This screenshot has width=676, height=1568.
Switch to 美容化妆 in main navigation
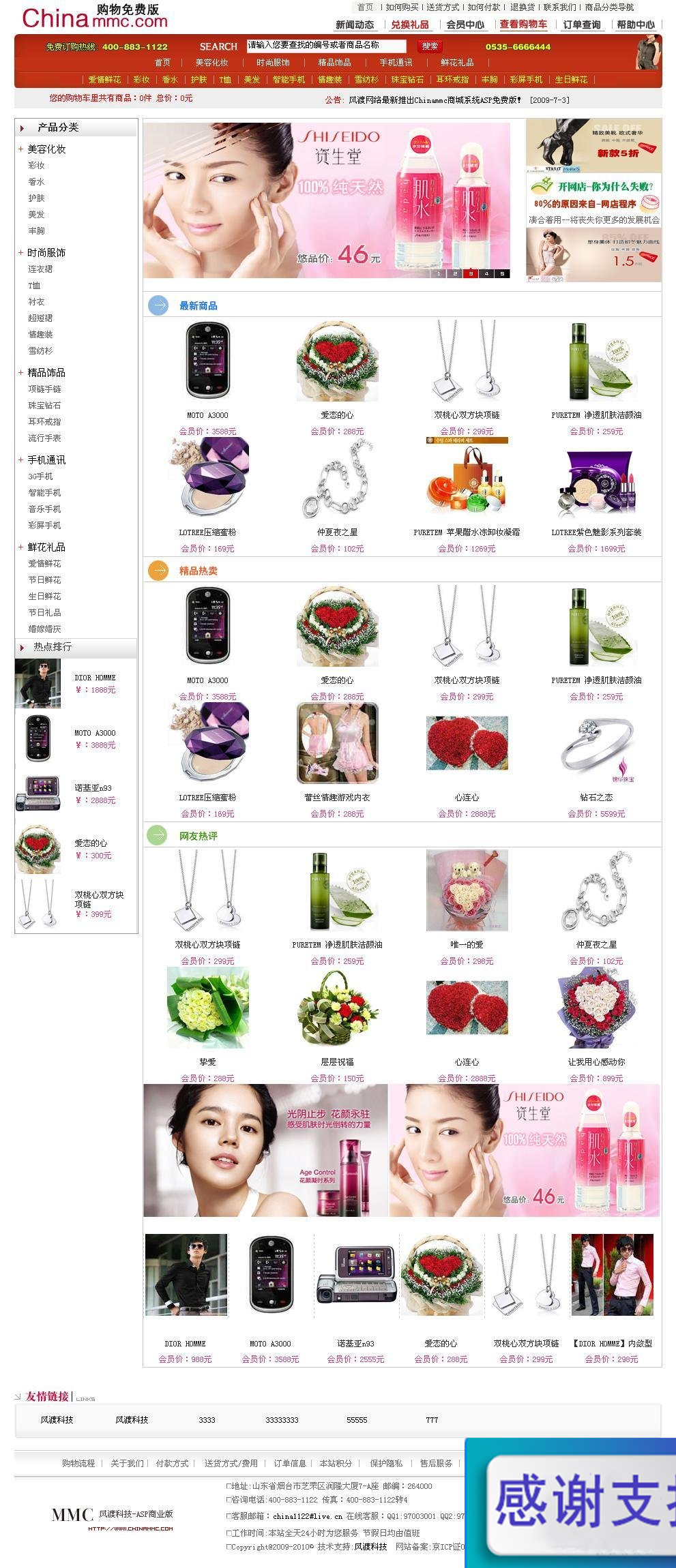tap(211, 63)
